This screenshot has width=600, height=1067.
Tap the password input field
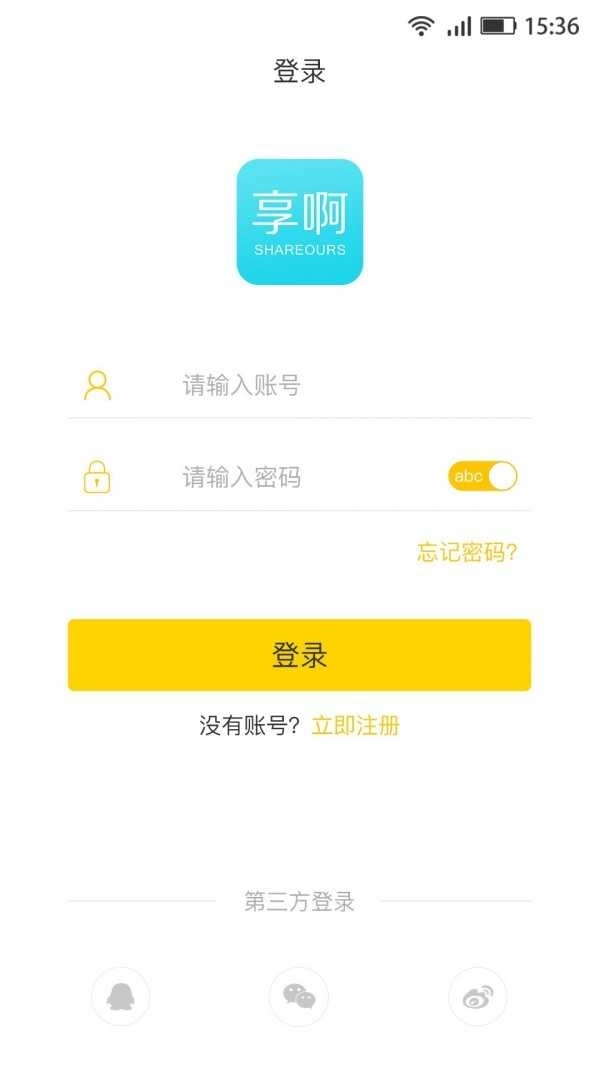tap(300, 477)
